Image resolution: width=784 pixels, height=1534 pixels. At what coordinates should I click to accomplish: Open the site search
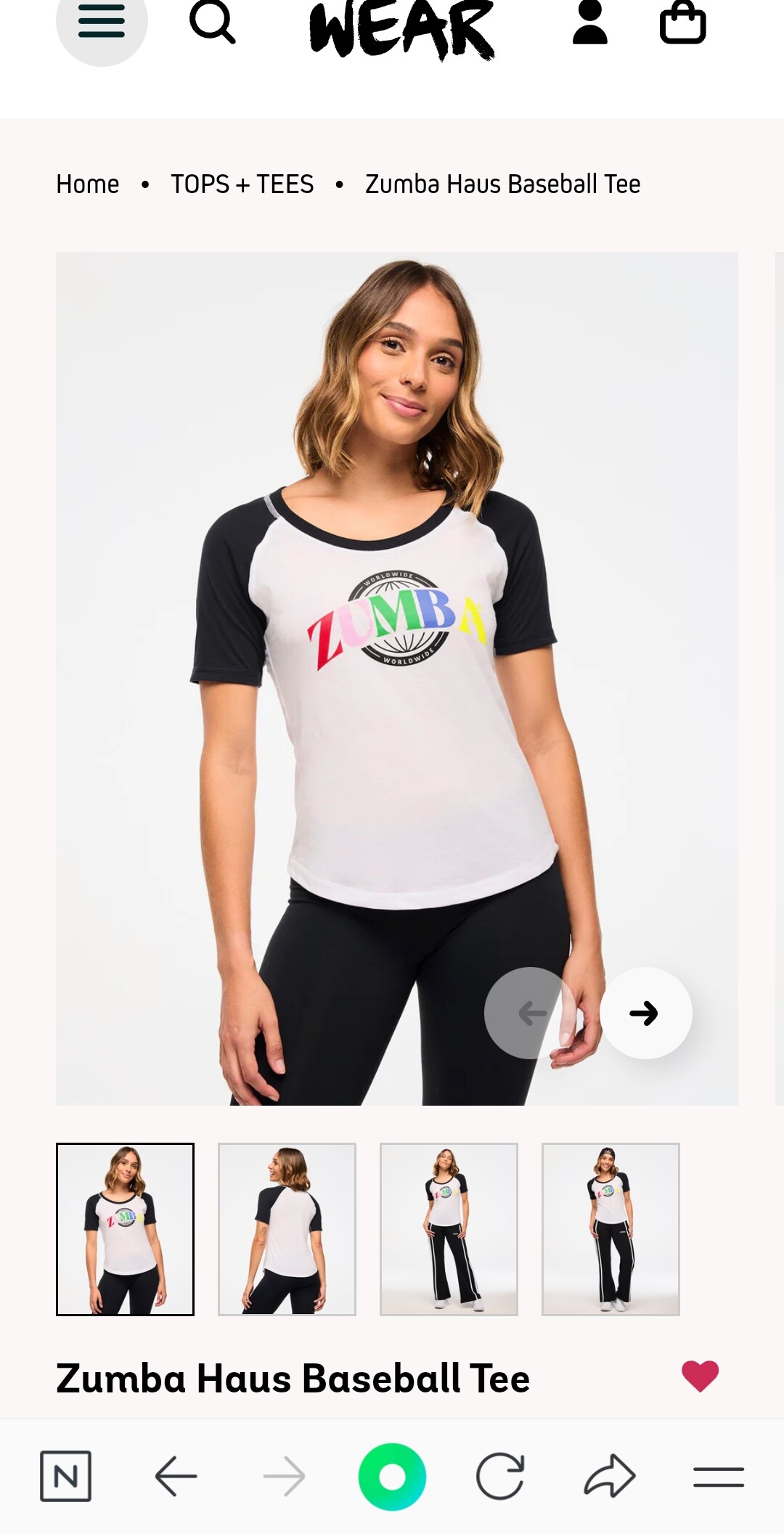click(x=212, y=23)
